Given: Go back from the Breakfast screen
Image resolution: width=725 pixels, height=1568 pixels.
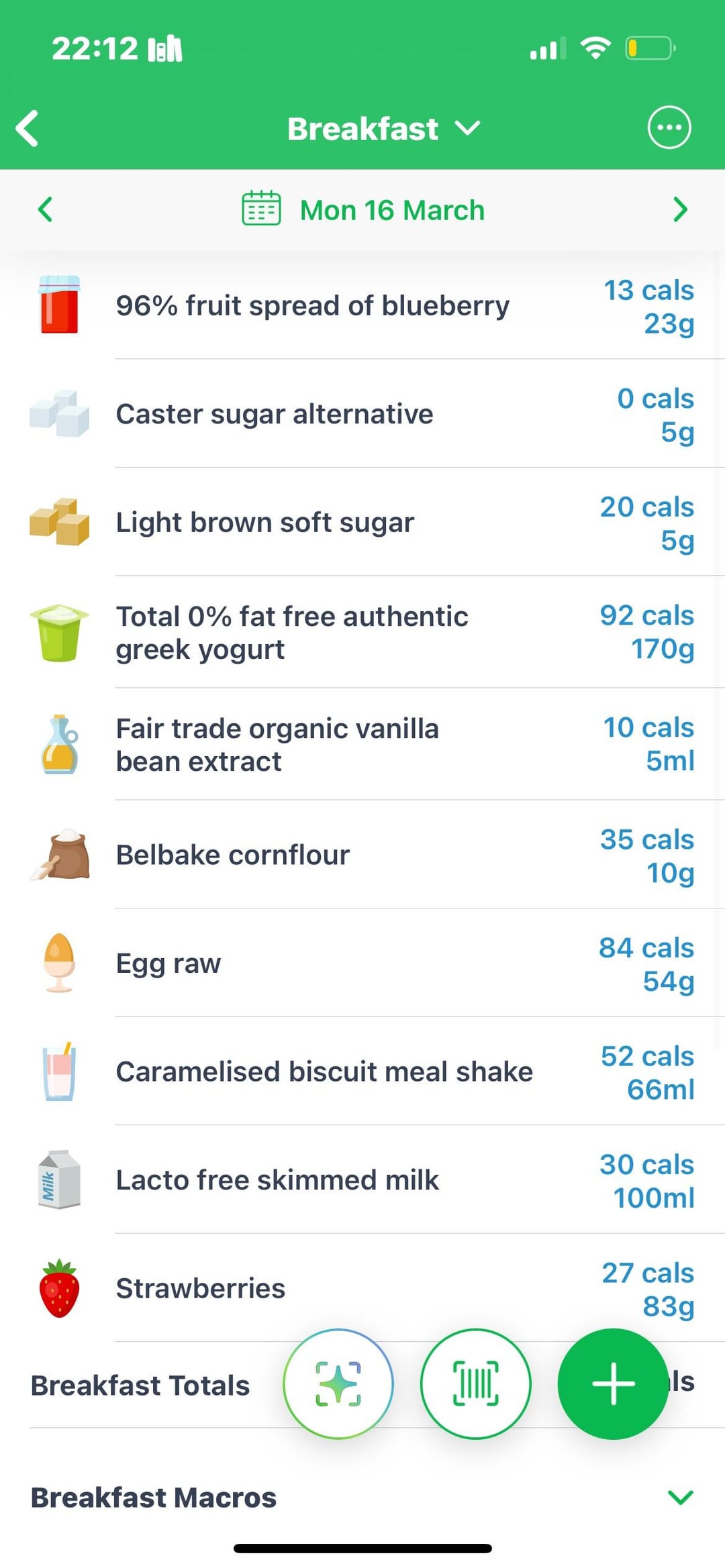Looking at the screenshot, I should click(28, 128).
